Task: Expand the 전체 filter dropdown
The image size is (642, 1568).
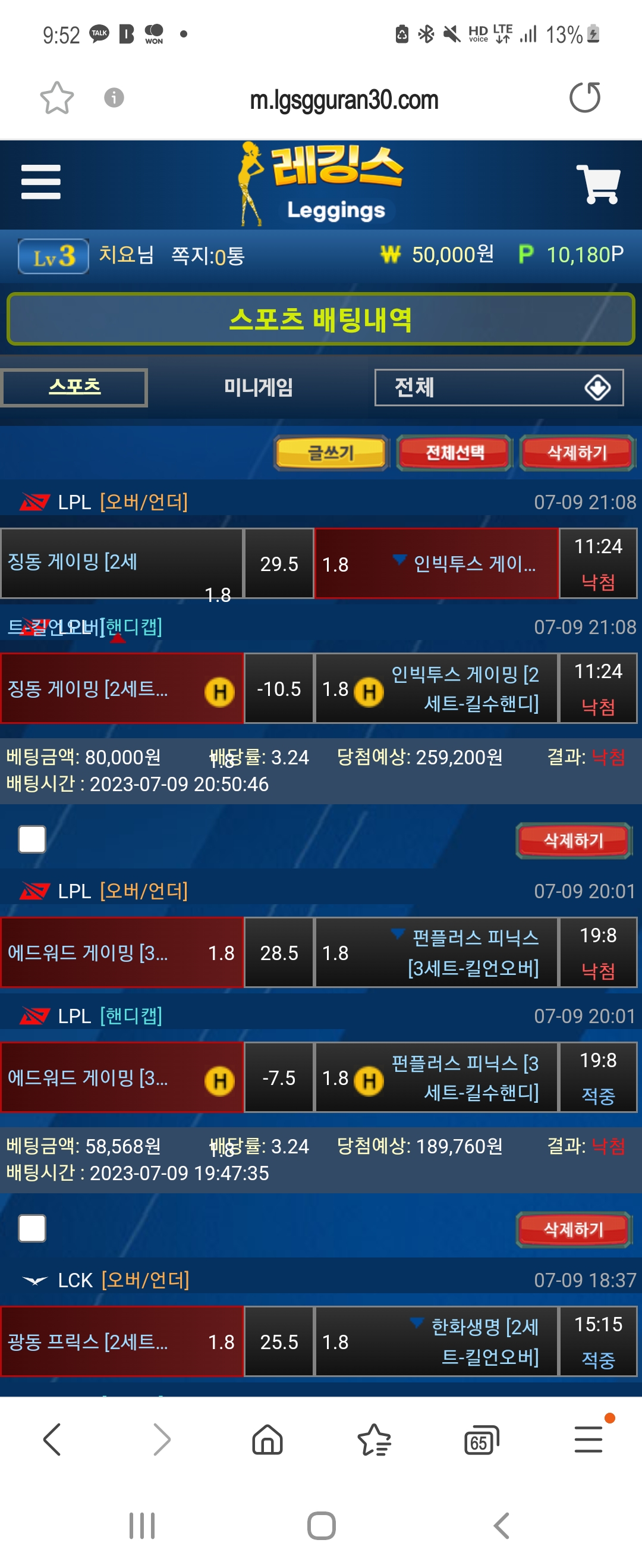Action: [x=498, y=387]
